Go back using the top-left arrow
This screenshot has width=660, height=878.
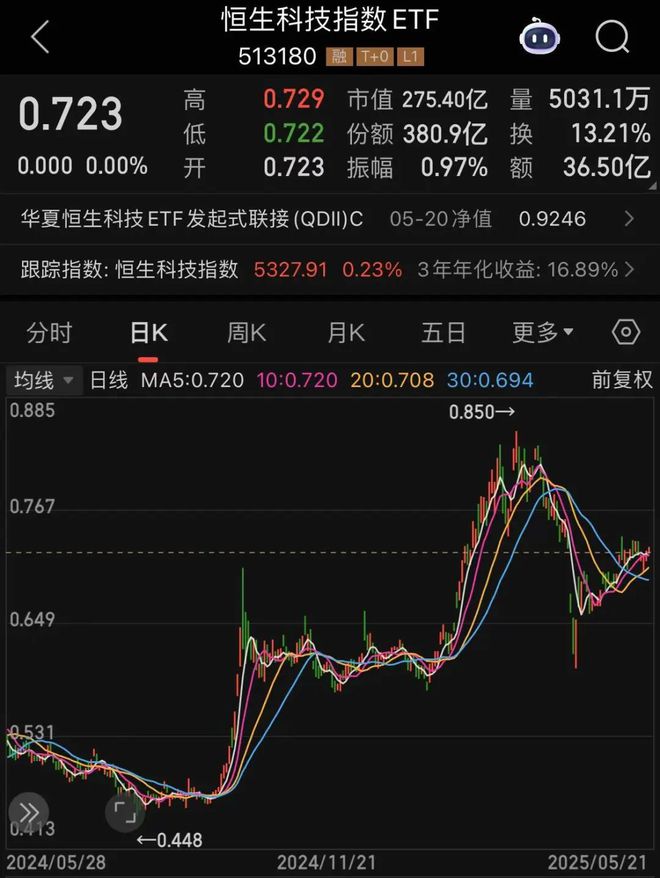point(40,38)
